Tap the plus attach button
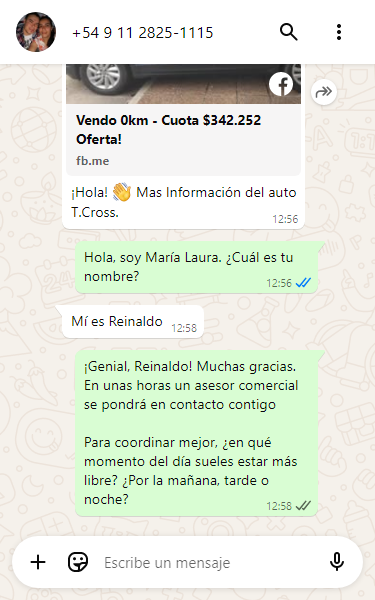The width and height of the screenshot is (375, 600). [x=38, y=562]
